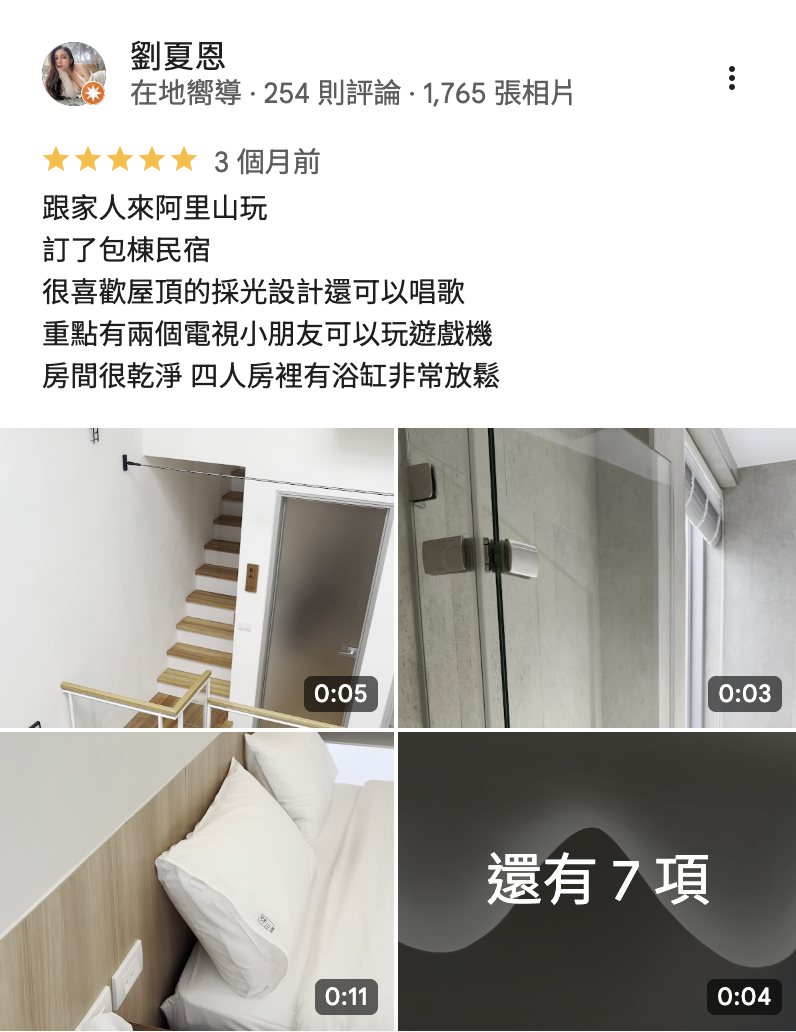Open 劉夏恩's profile picture

coord(74,74)
